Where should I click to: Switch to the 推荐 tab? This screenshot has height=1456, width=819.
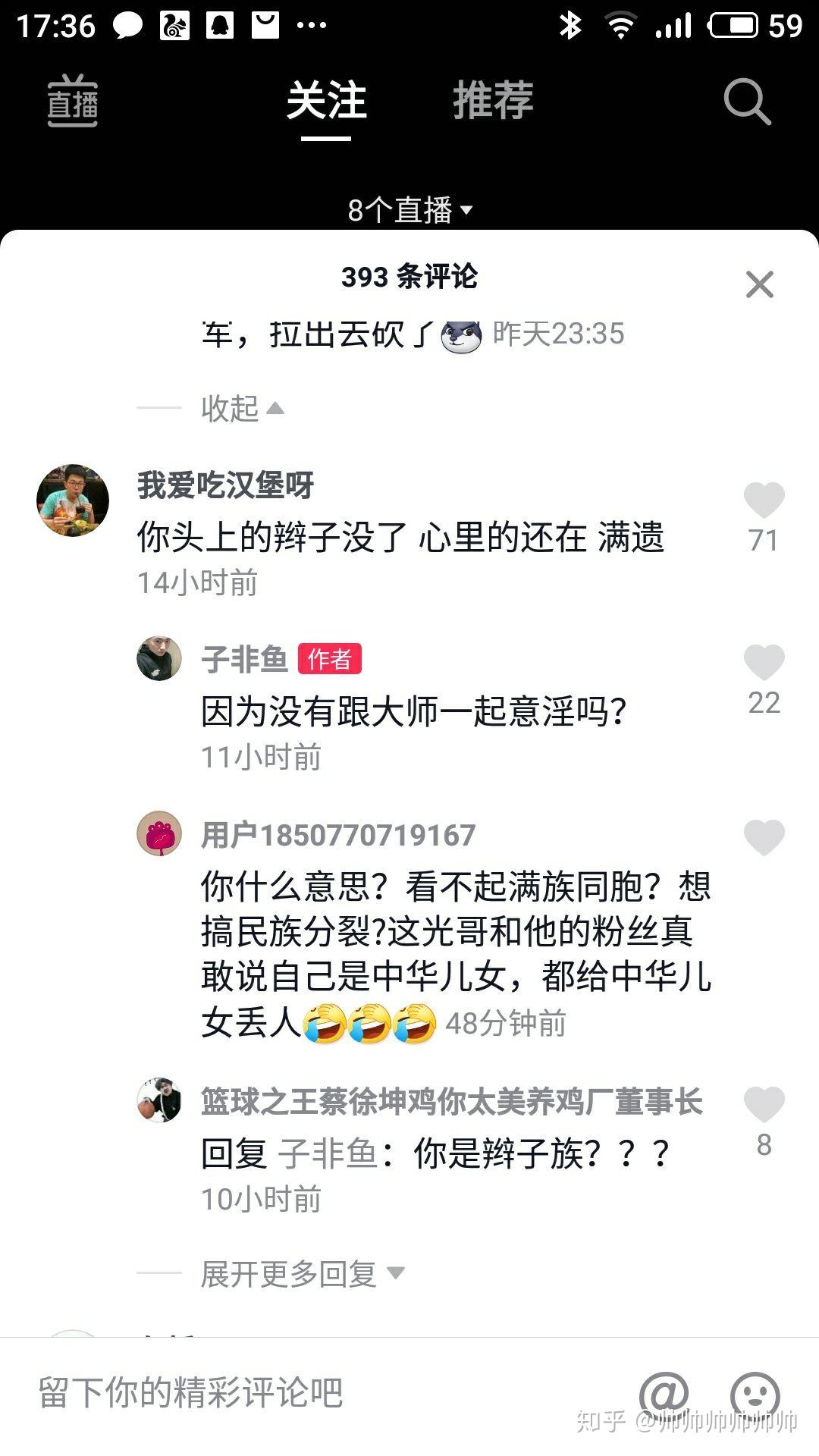pos(493,102)
